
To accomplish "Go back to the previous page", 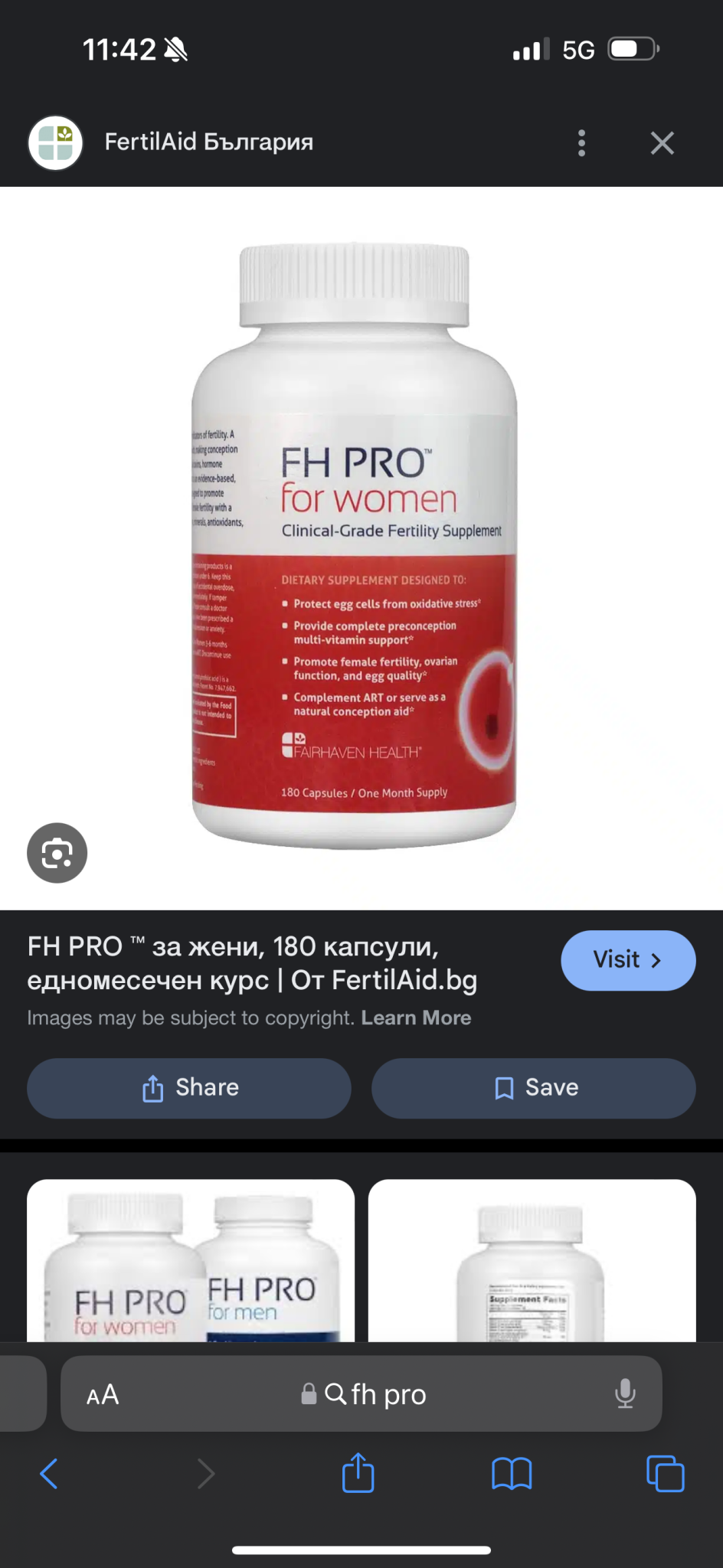I will tap(49, 1473).
